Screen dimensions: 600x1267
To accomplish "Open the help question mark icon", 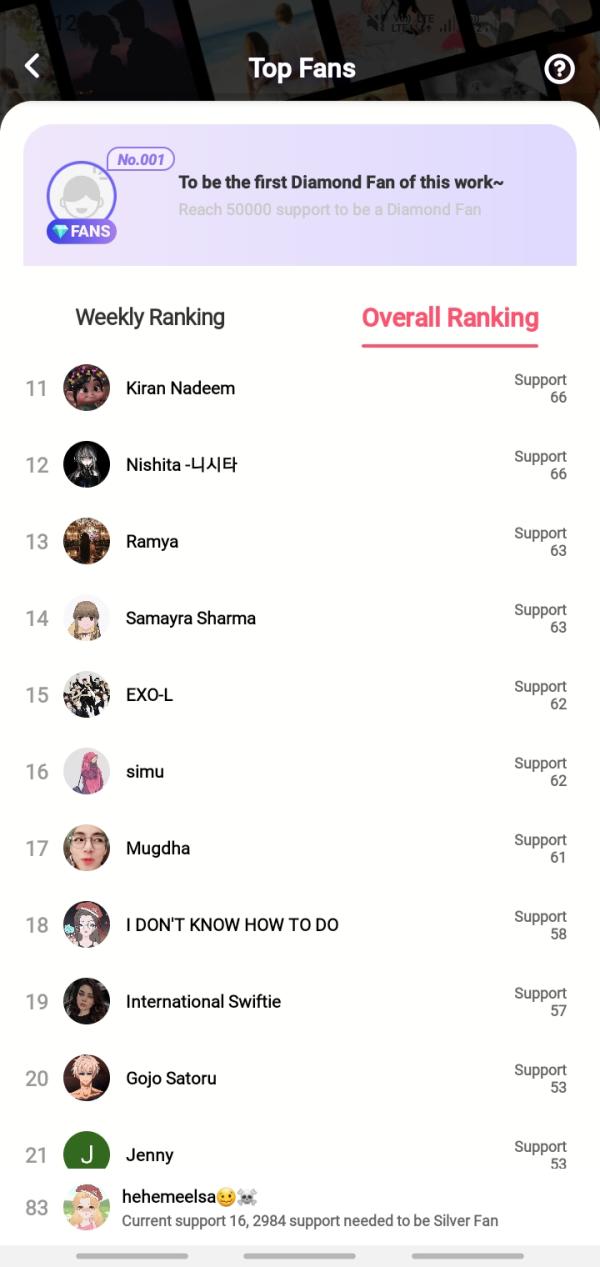I will (559, 68).
